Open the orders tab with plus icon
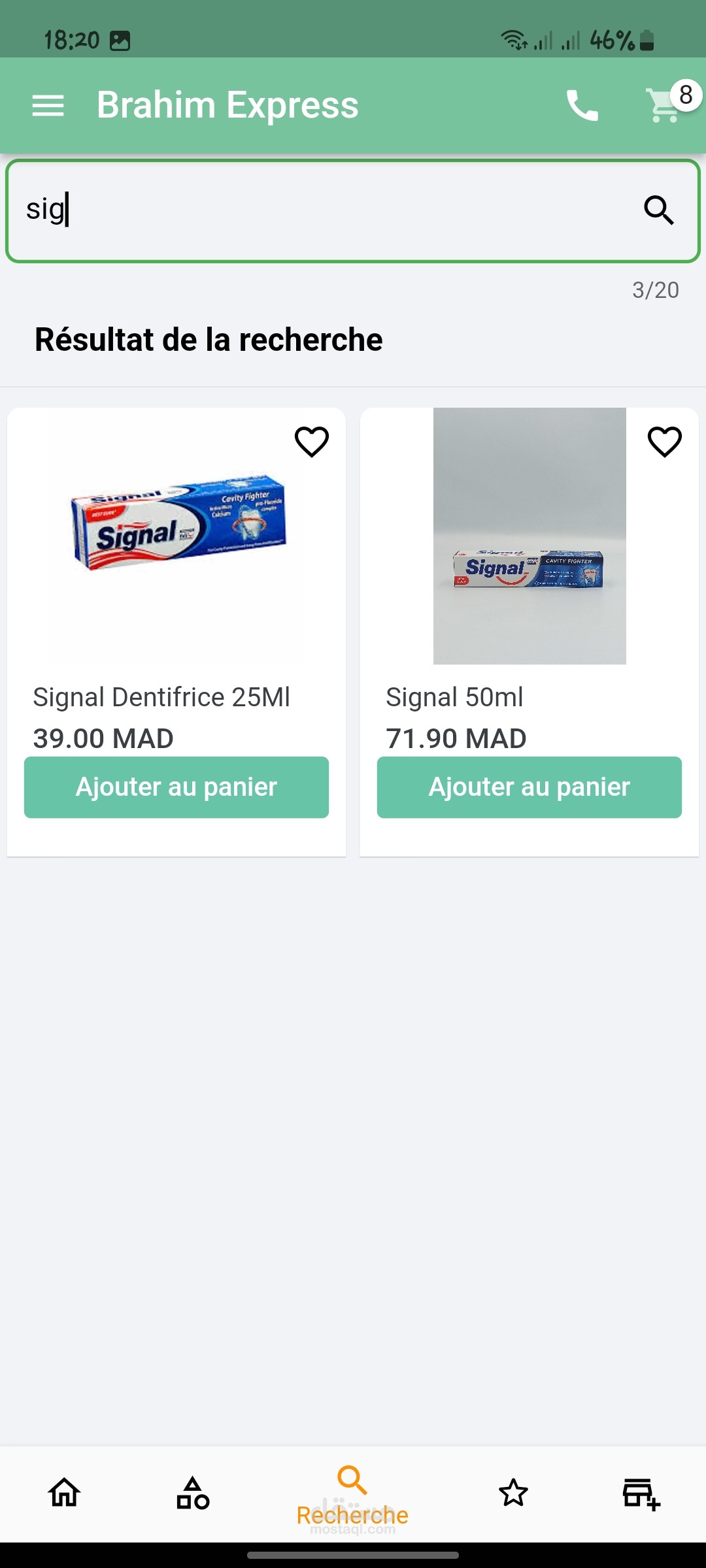 point(641,1494)
